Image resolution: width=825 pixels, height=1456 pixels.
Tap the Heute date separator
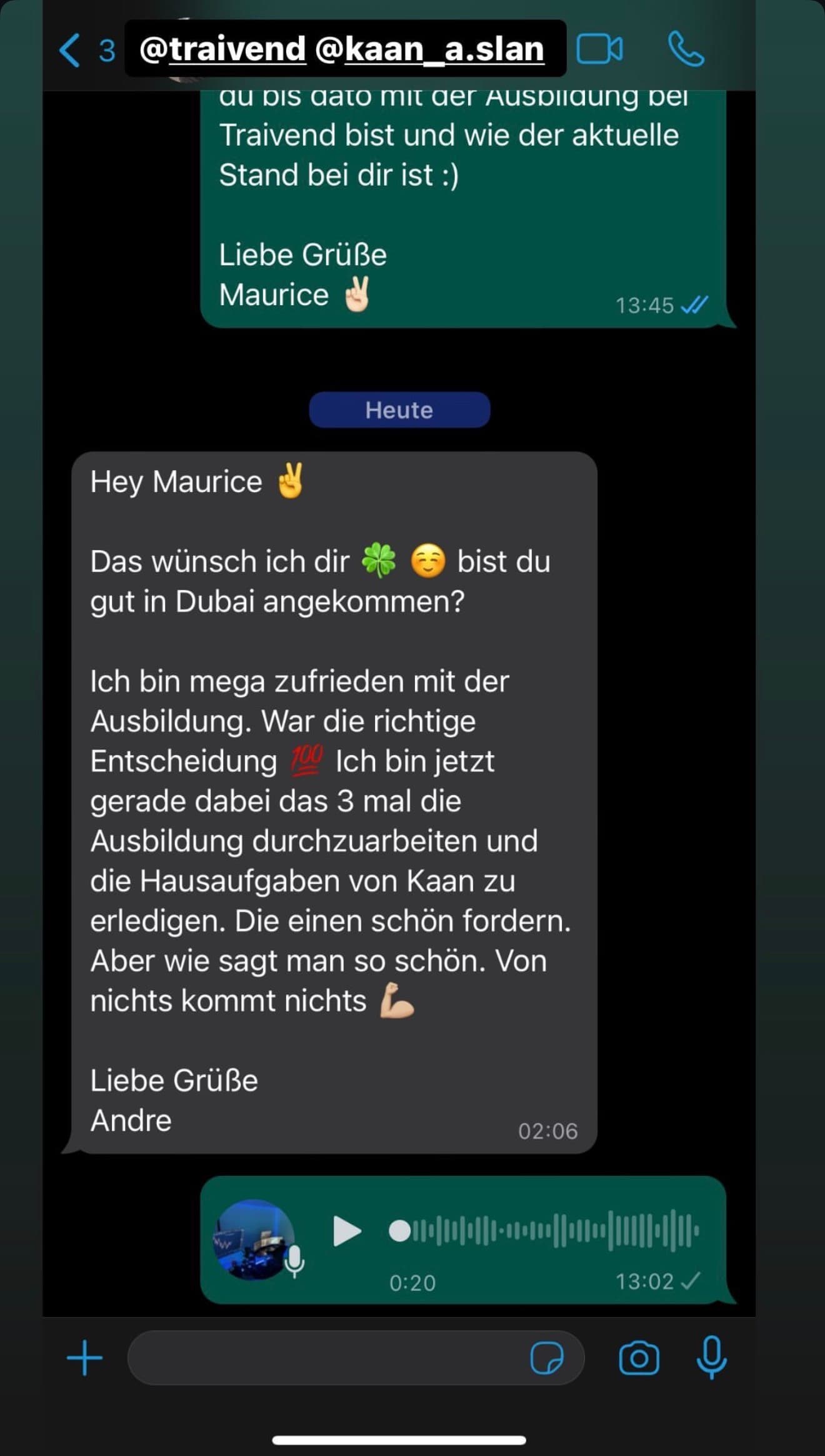[x=399, y=409]
